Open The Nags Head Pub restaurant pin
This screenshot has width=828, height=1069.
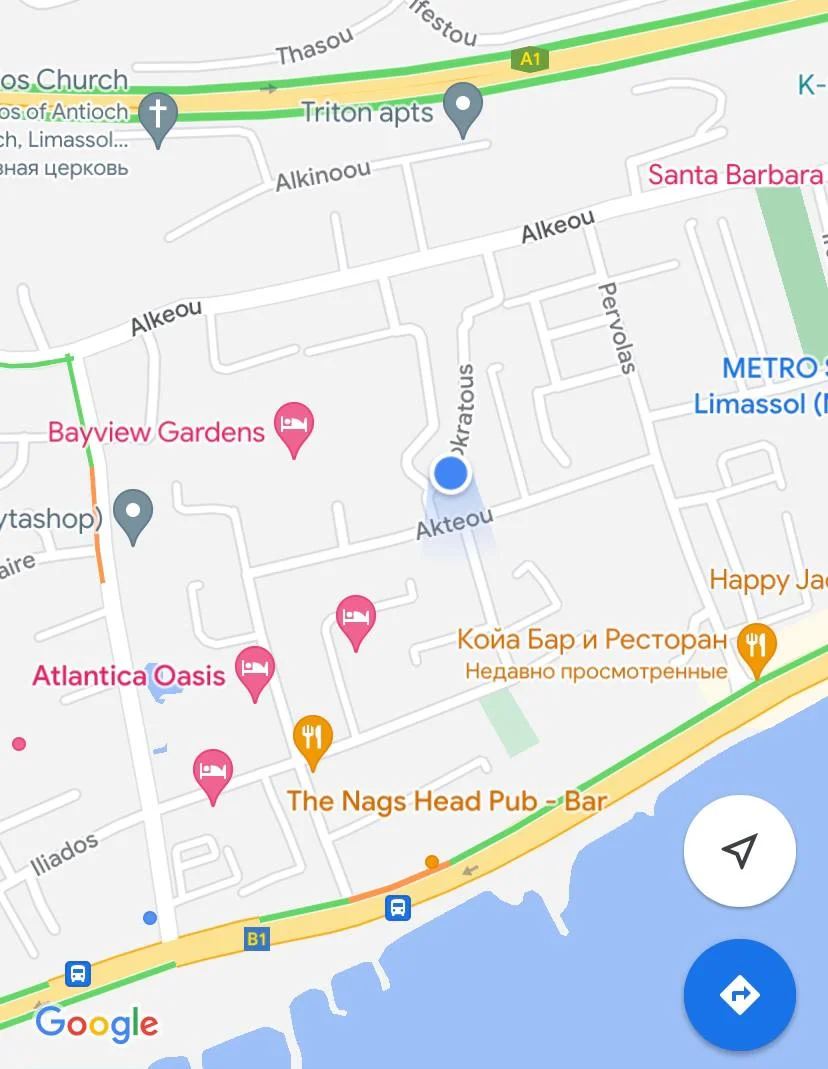pyautogui.click(x=313, y=740)
